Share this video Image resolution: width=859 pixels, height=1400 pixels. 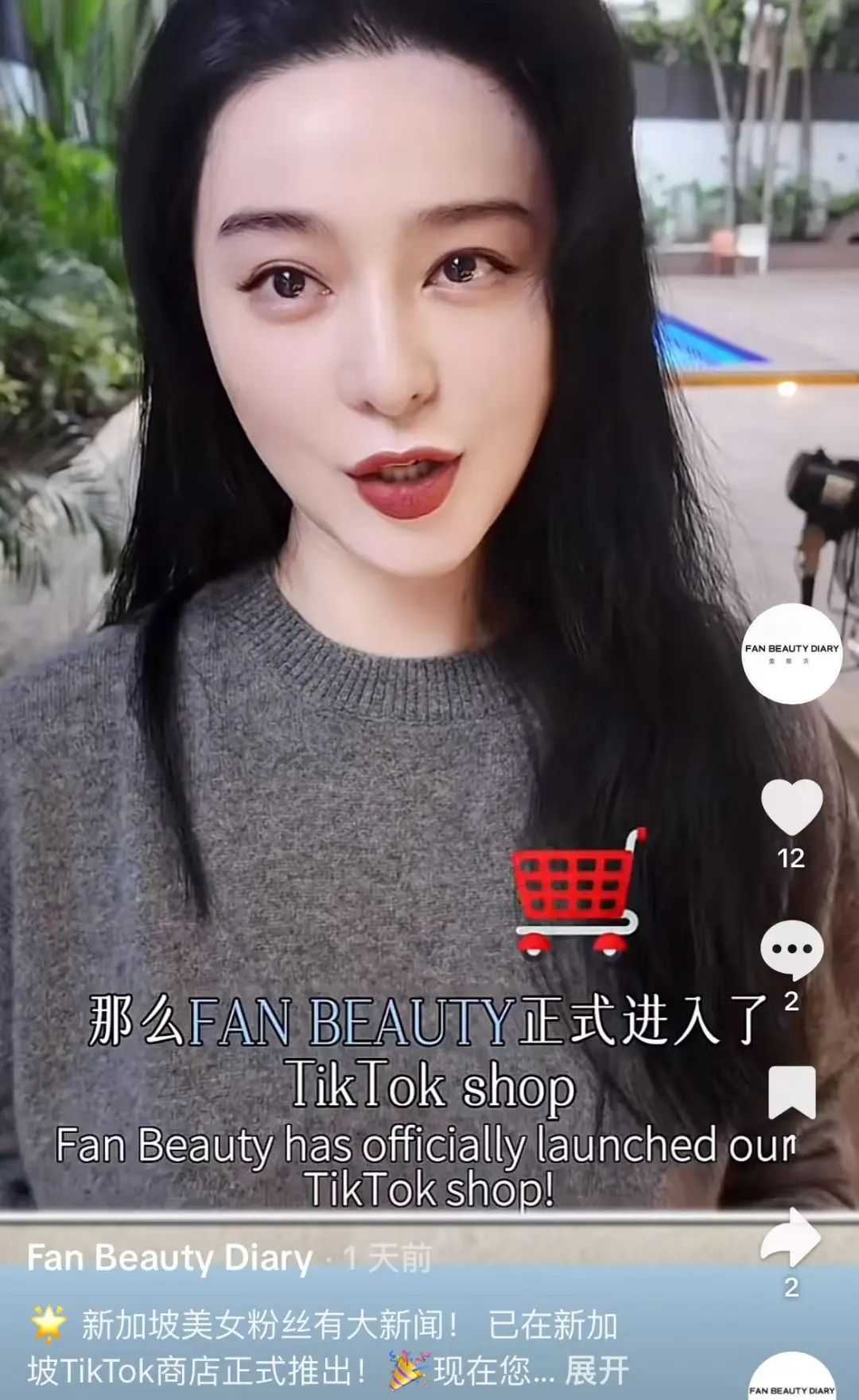pos(790,1237)
